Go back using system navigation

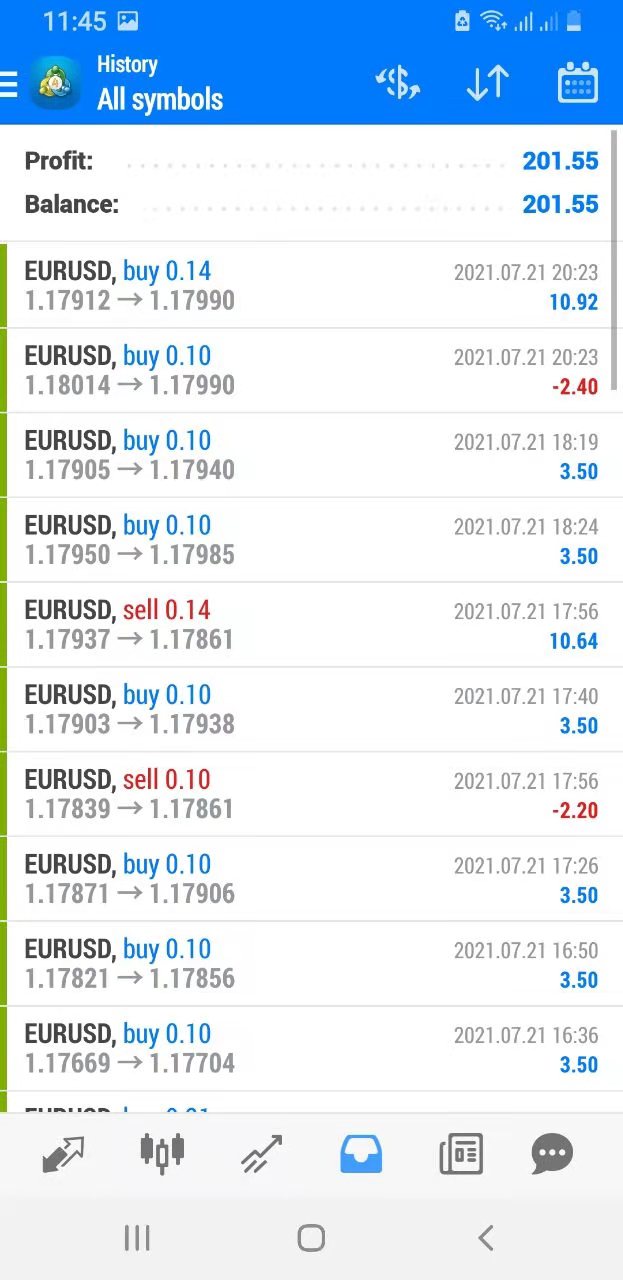[x=486, y=1238]
